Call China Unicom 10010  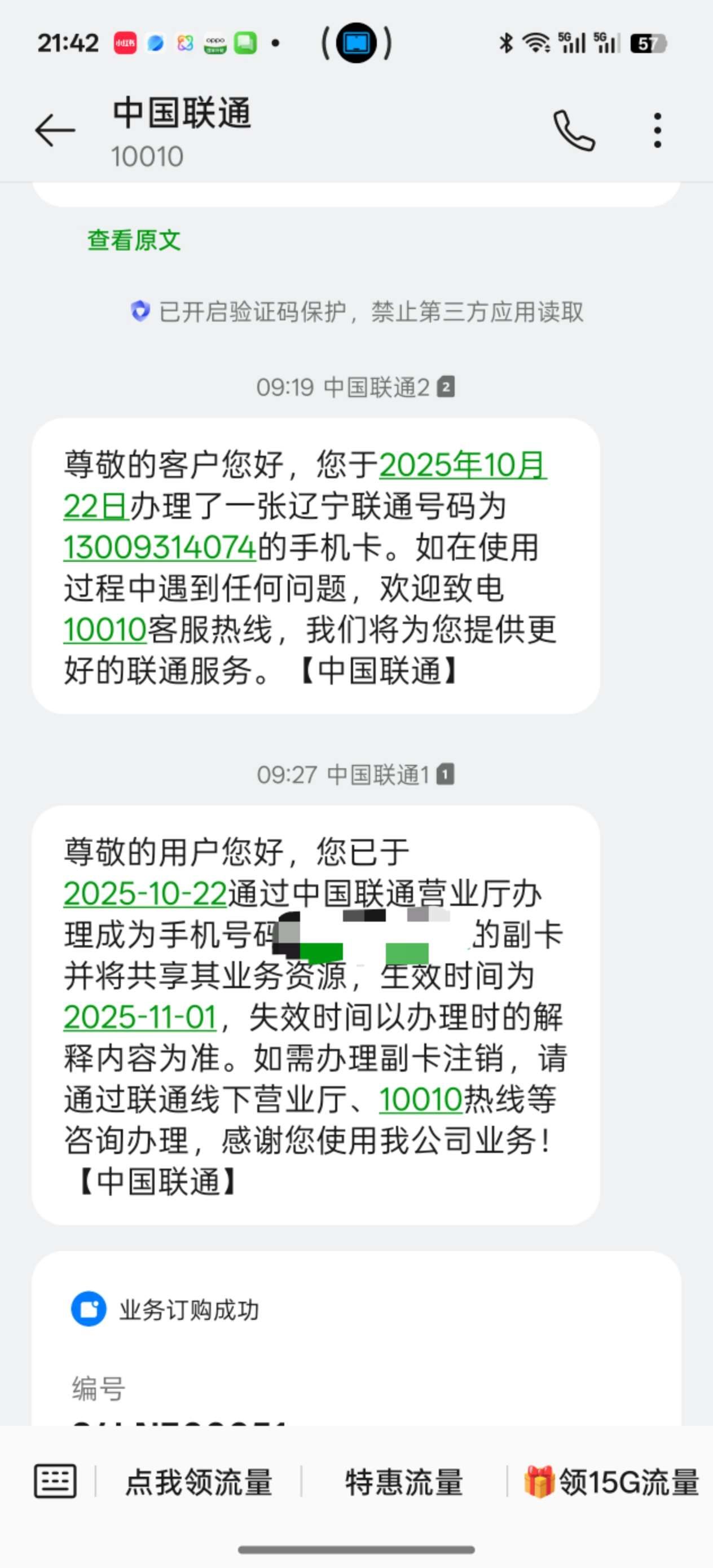(574, 130)
